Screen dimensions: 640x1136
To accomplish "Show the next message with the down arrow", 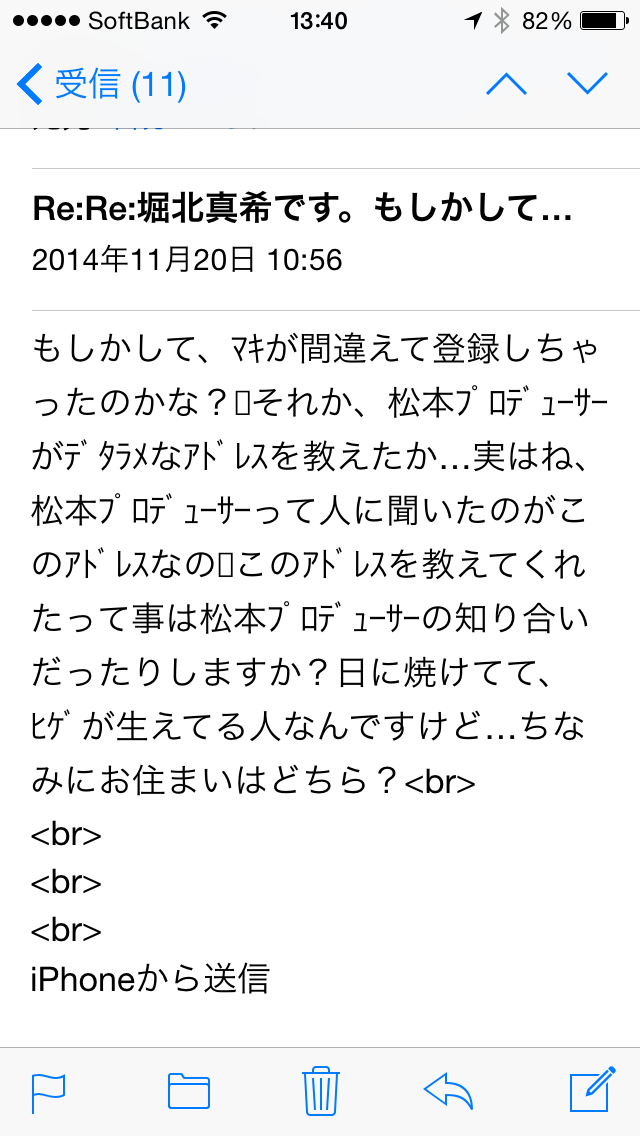I will coord(587,84).
